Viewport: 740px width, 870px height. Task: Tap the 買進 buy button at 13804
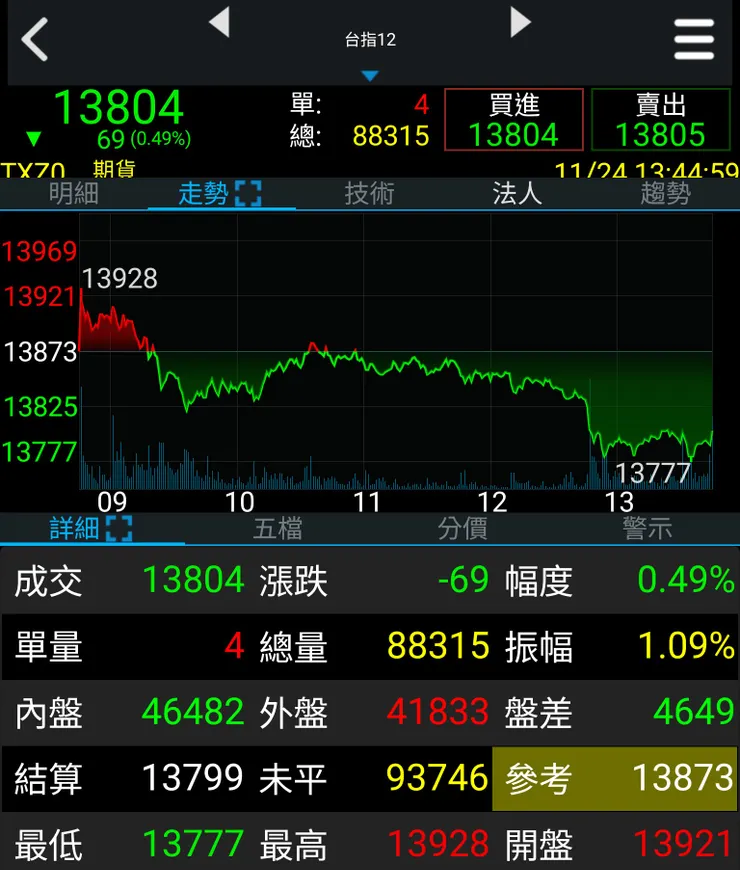pyautogui.click(x=514, y=120)
